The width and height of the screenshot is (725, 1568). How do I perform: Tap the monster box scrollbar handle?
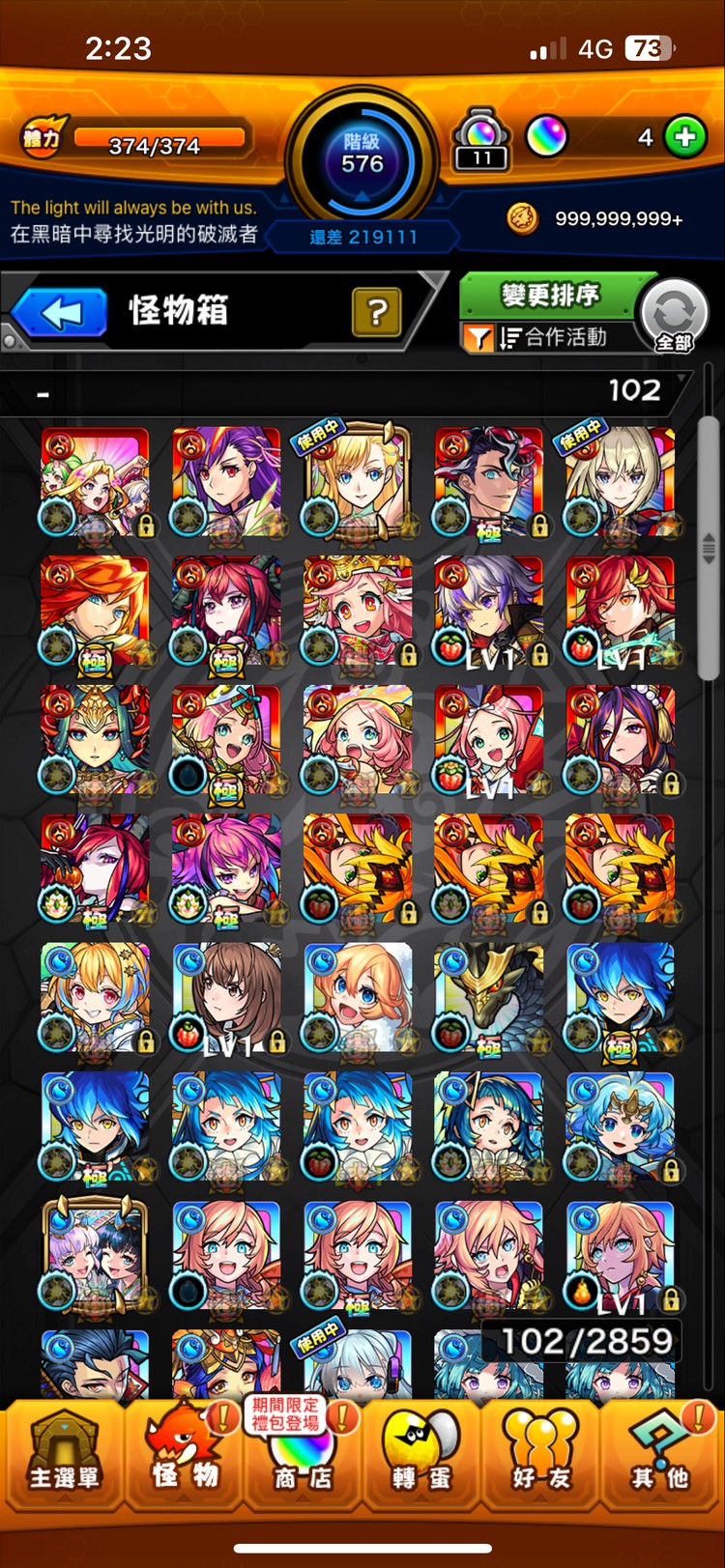[709, 548]
